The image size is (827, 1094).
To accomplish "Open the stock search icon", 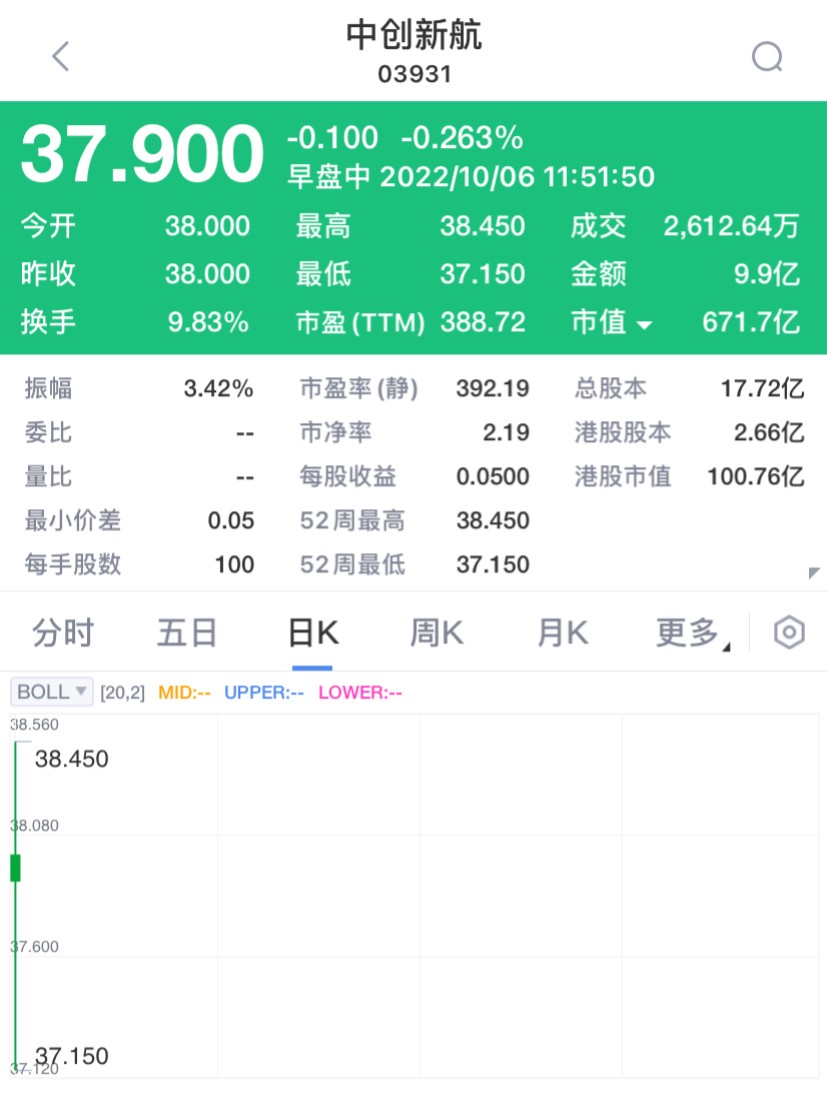I will point(767,57).
